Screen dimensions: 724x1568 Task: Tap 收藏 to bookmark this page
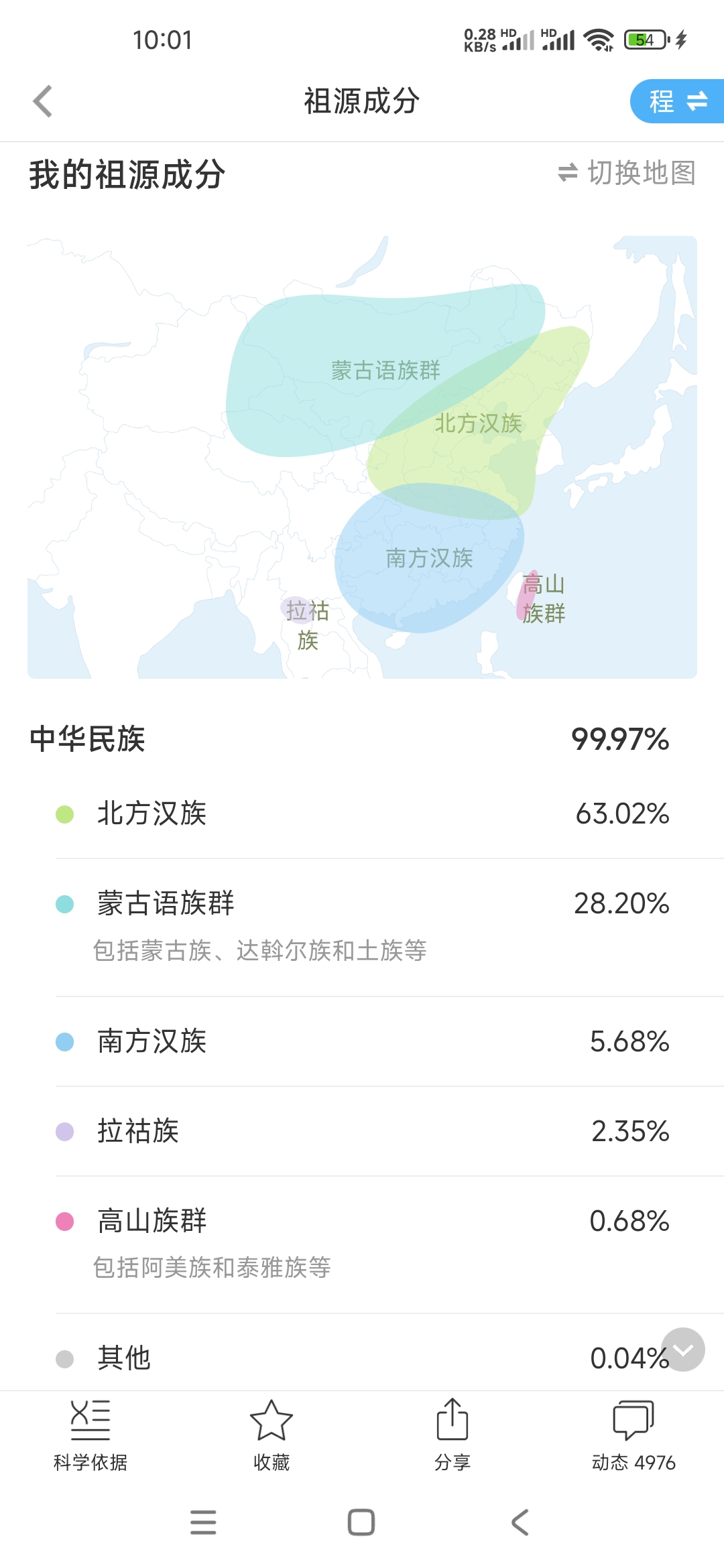tap(271, 1435)
